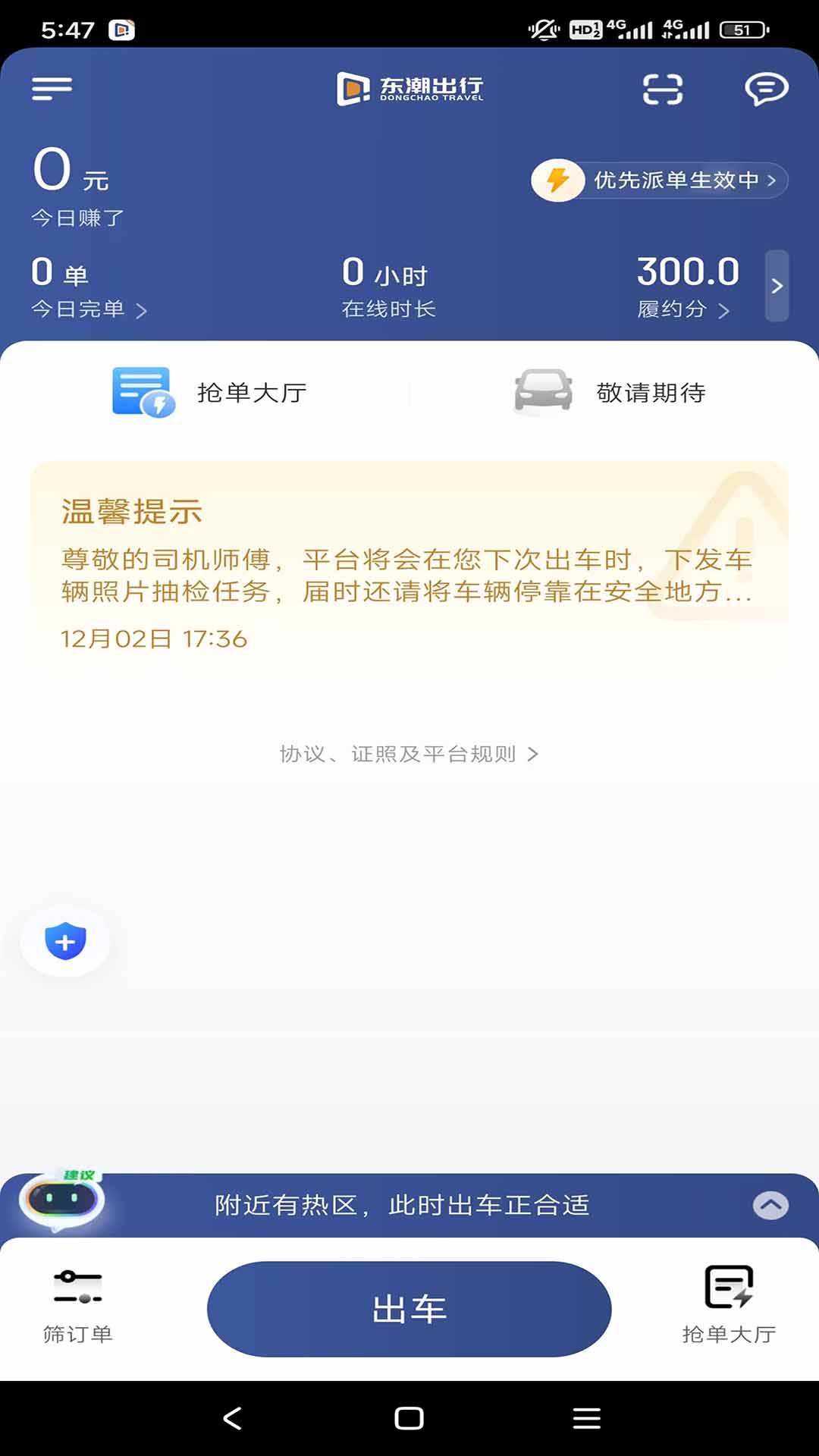Viewport: 819px width, 1456px height.
Task: Open 协议、证照及平台规则 rules link
Action: pos(408,754)
